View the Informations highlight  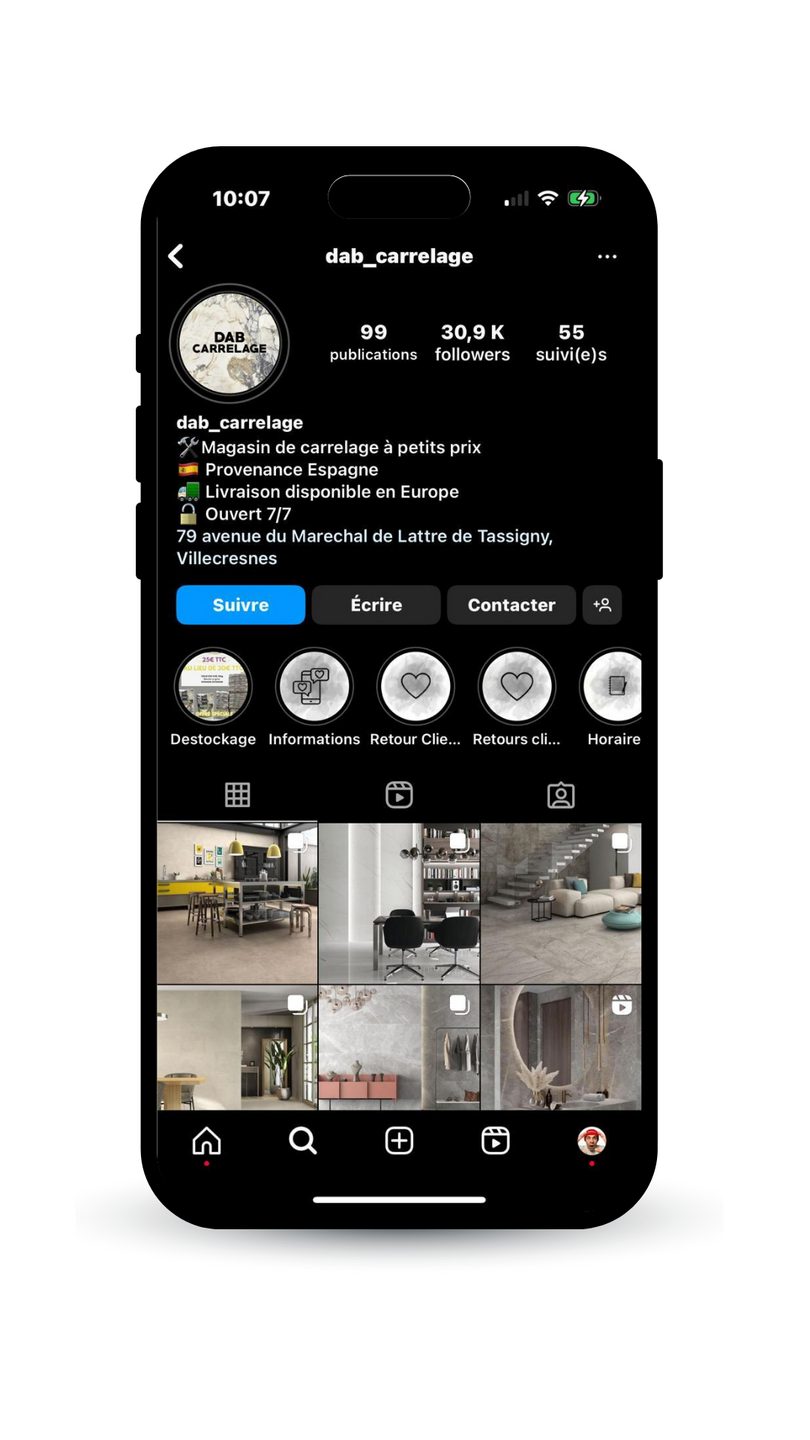(314, 687)
